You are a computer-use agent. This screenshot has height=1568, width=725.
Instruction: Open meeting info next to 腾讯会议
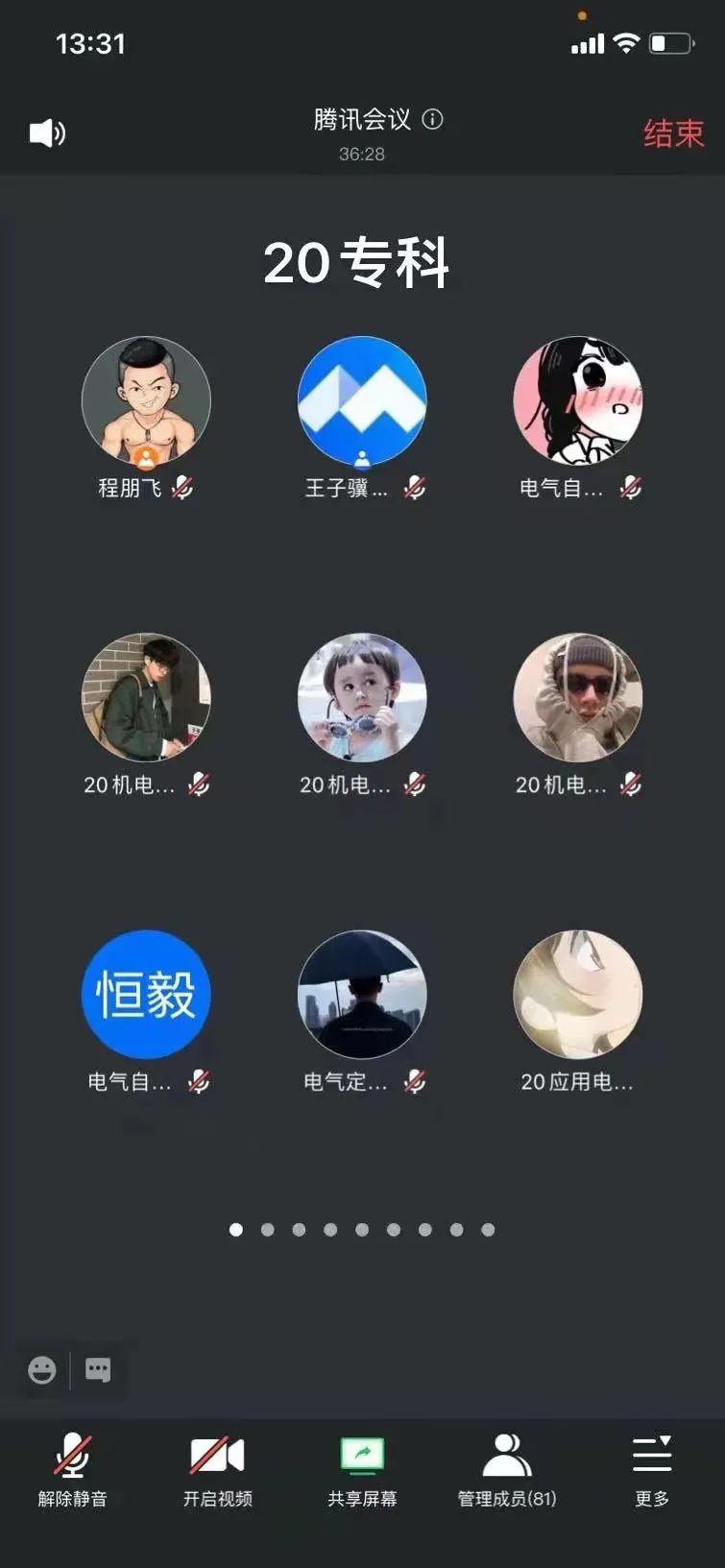click(x=433, y=120)
